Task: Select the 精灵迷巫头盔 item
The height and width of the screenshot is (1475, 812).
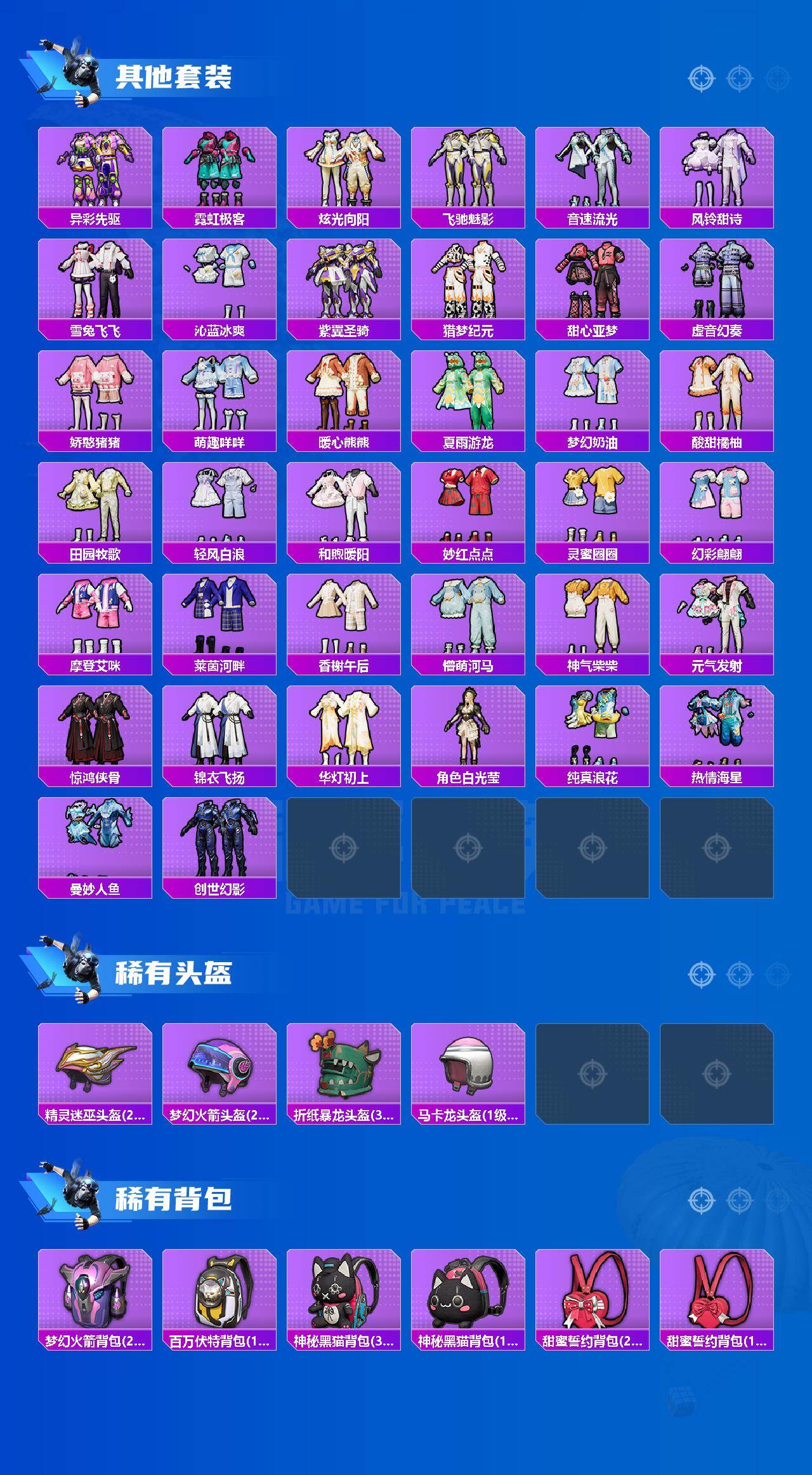Action: 94,1066
